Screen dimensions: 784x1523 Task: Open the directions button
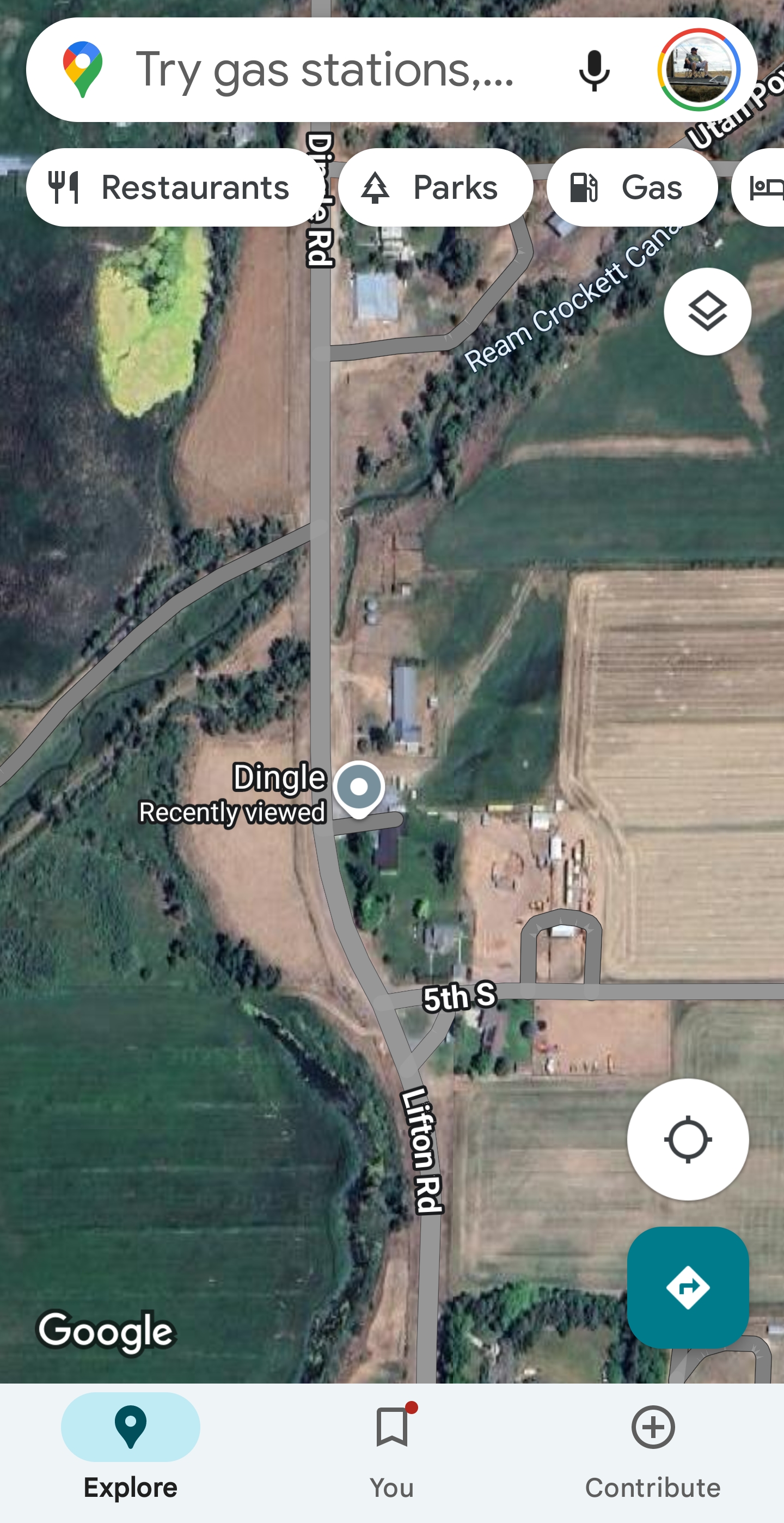(688, 1287)
